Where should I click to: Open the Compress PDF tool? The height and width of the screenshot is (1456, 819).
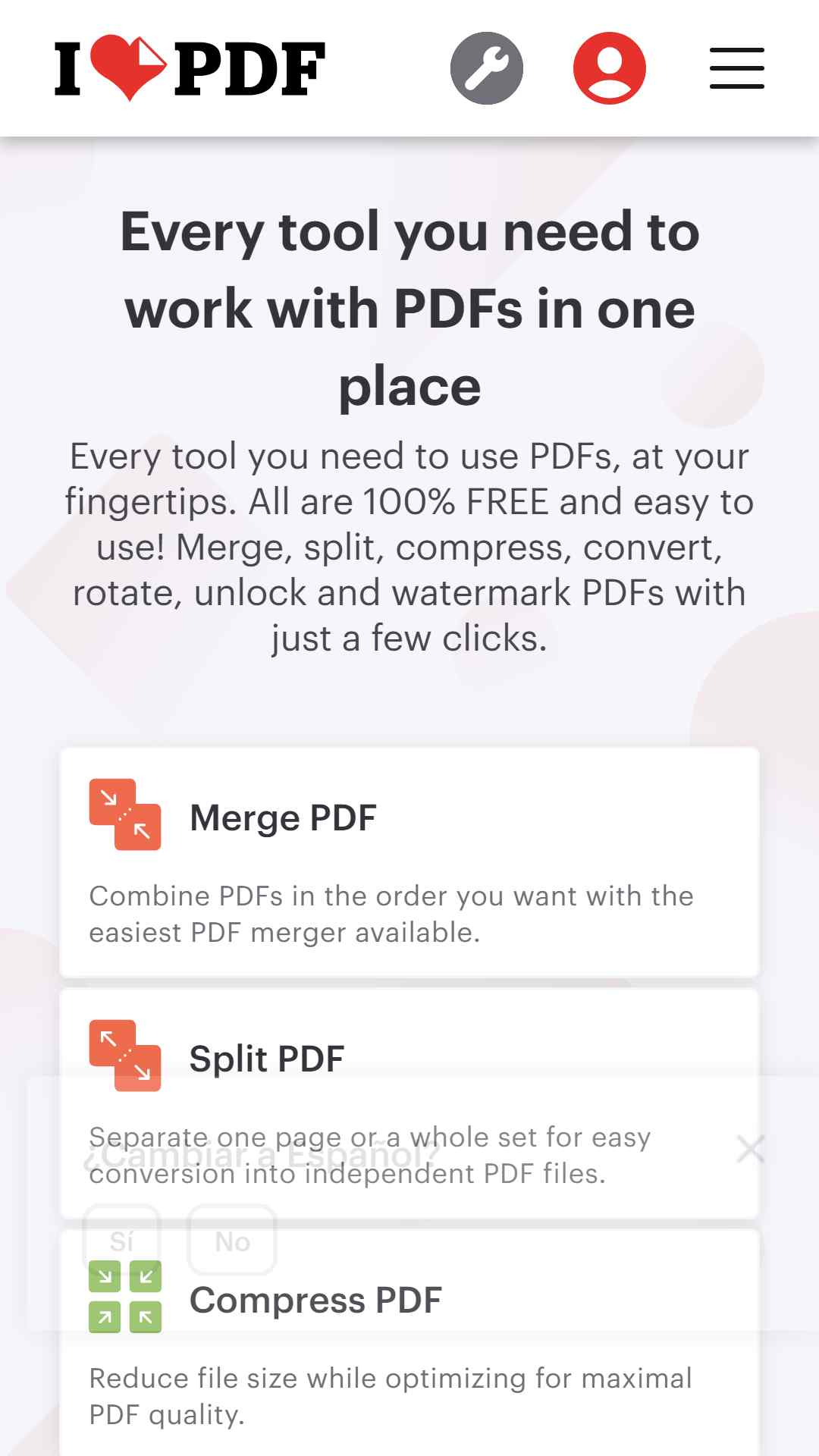click(x=409, y=1343)
